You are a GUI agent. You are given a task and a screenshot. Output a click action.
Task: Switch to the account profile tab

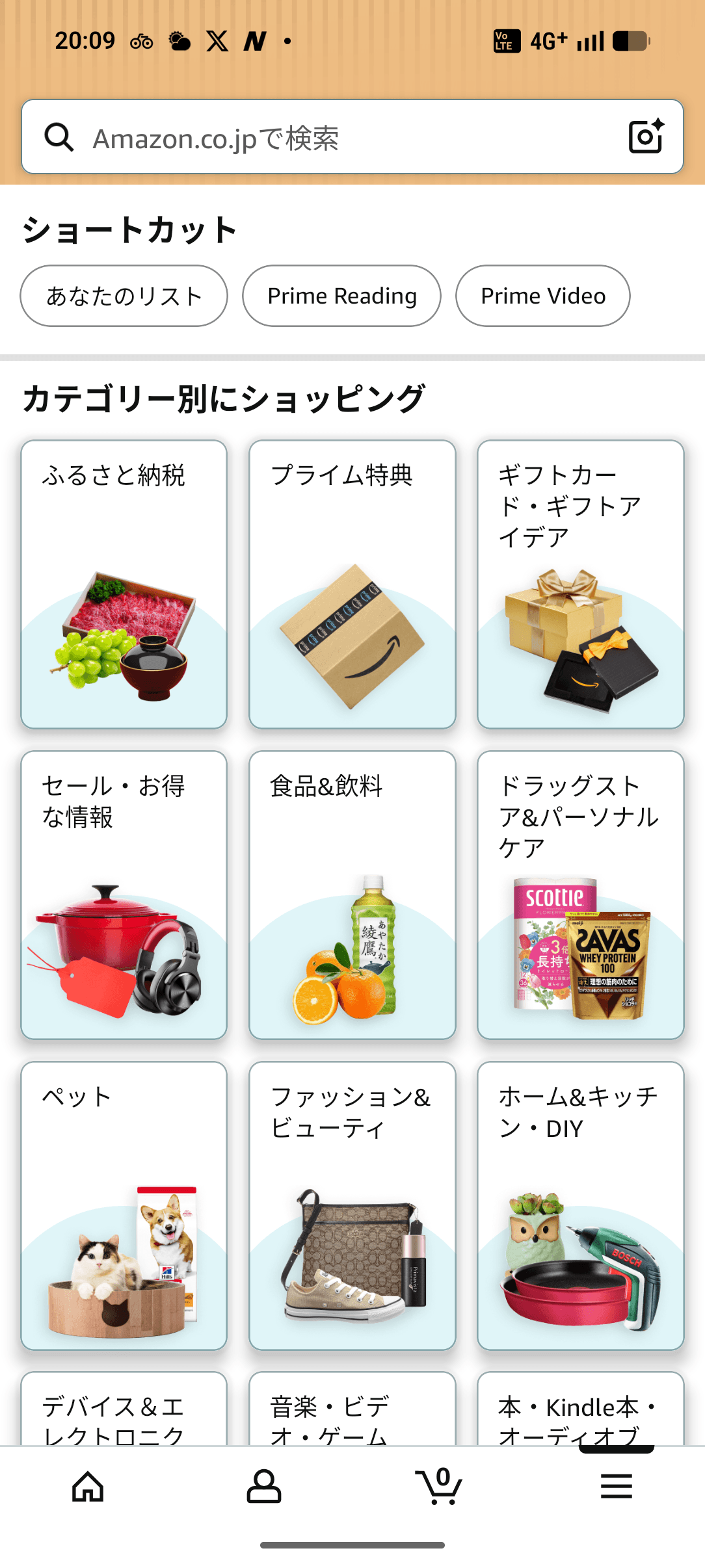pyautogui.click(x=264, y=1486)
